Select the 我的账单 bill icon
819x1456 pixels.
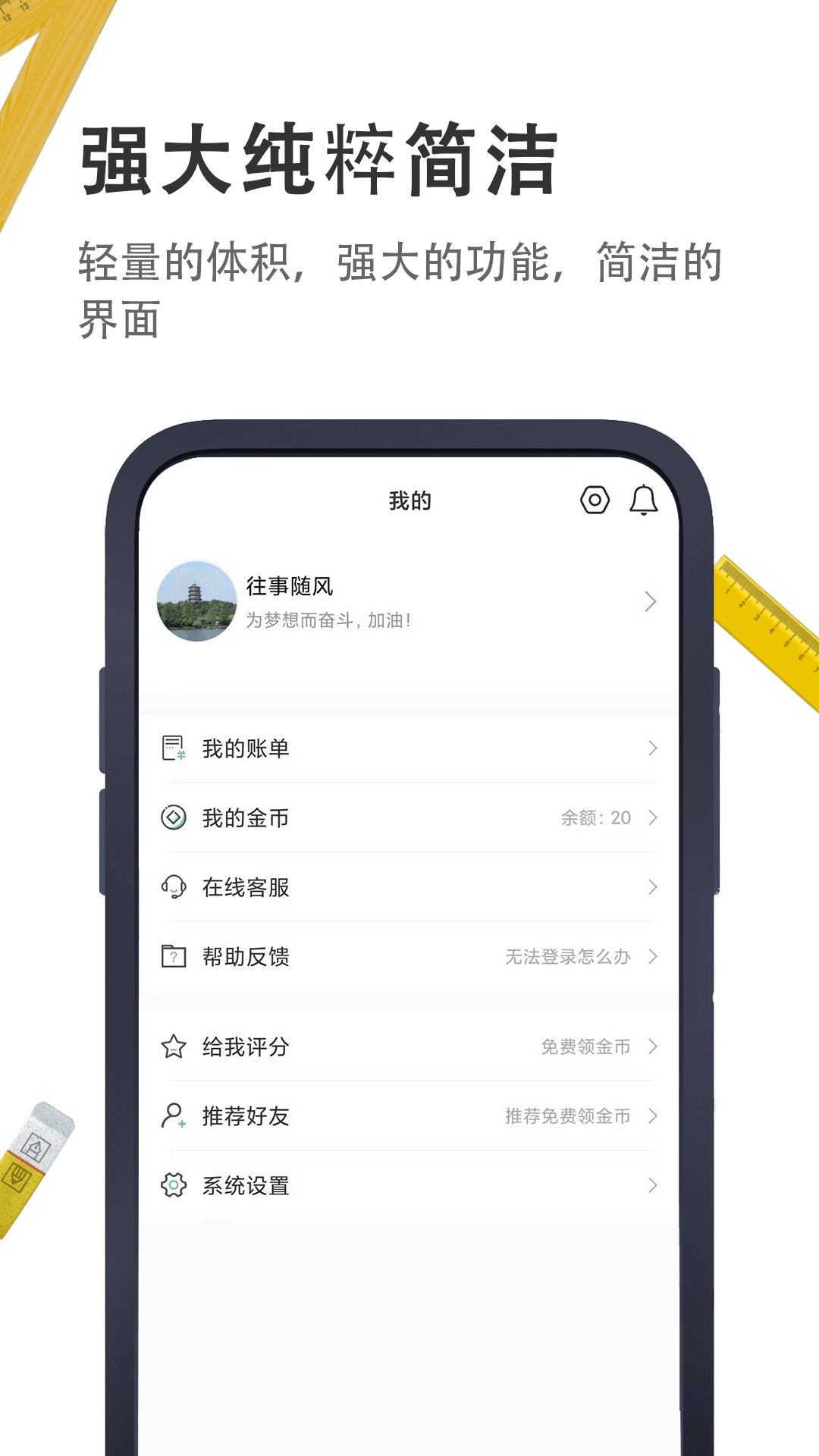point(173,748)
